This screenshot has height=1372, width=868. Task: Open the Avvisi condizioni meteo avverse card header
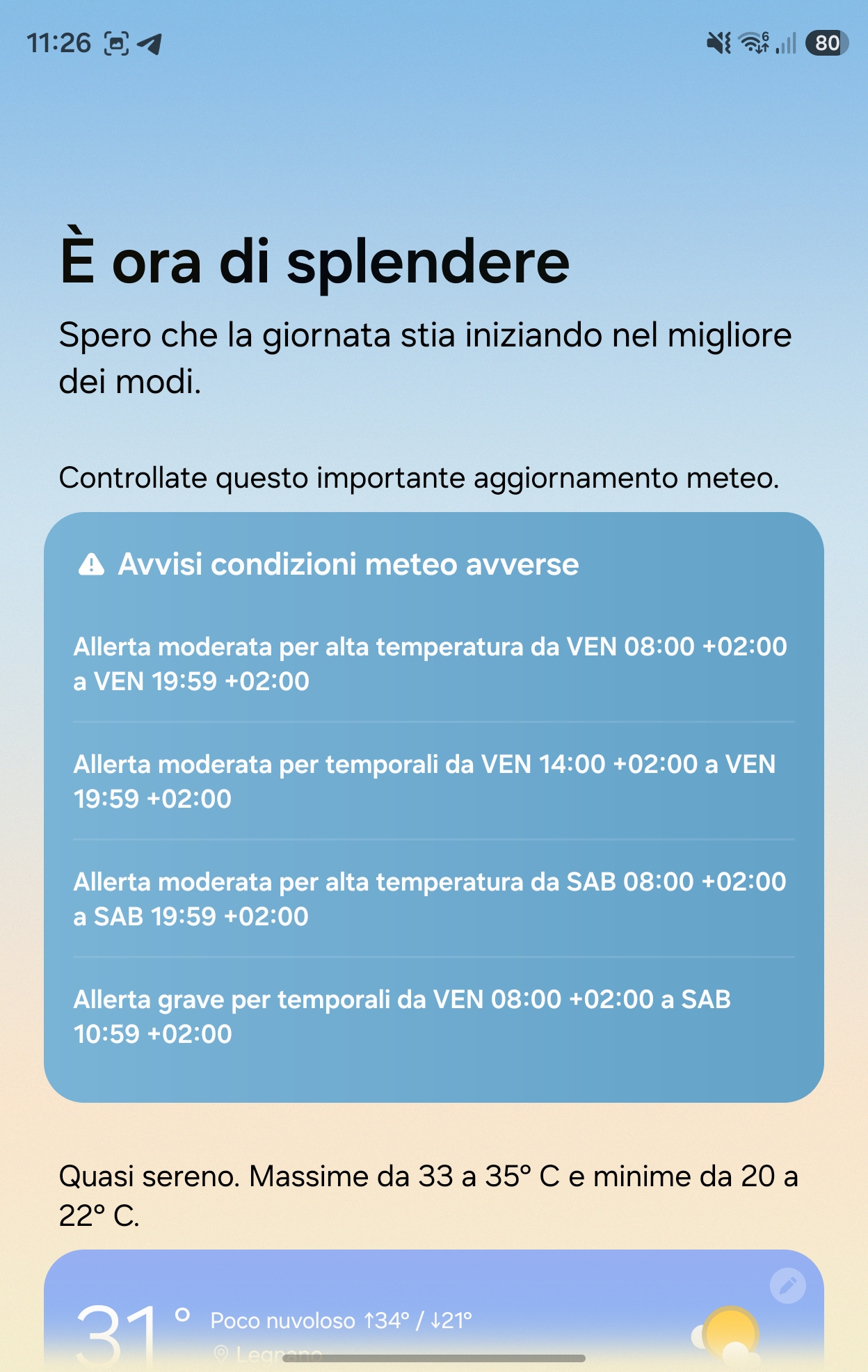(x=328, y=564)
